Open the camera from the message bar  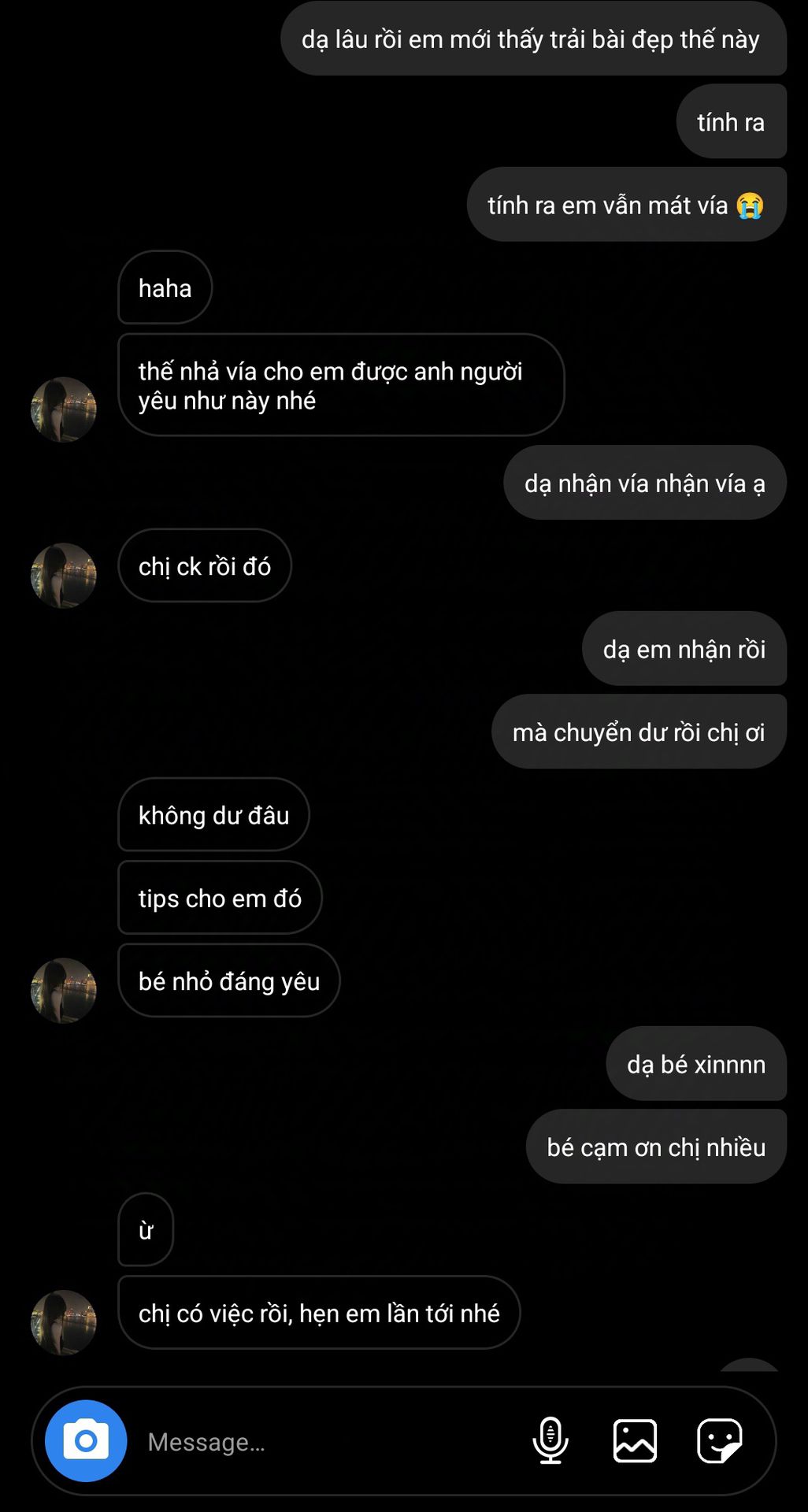(86, 1440)
